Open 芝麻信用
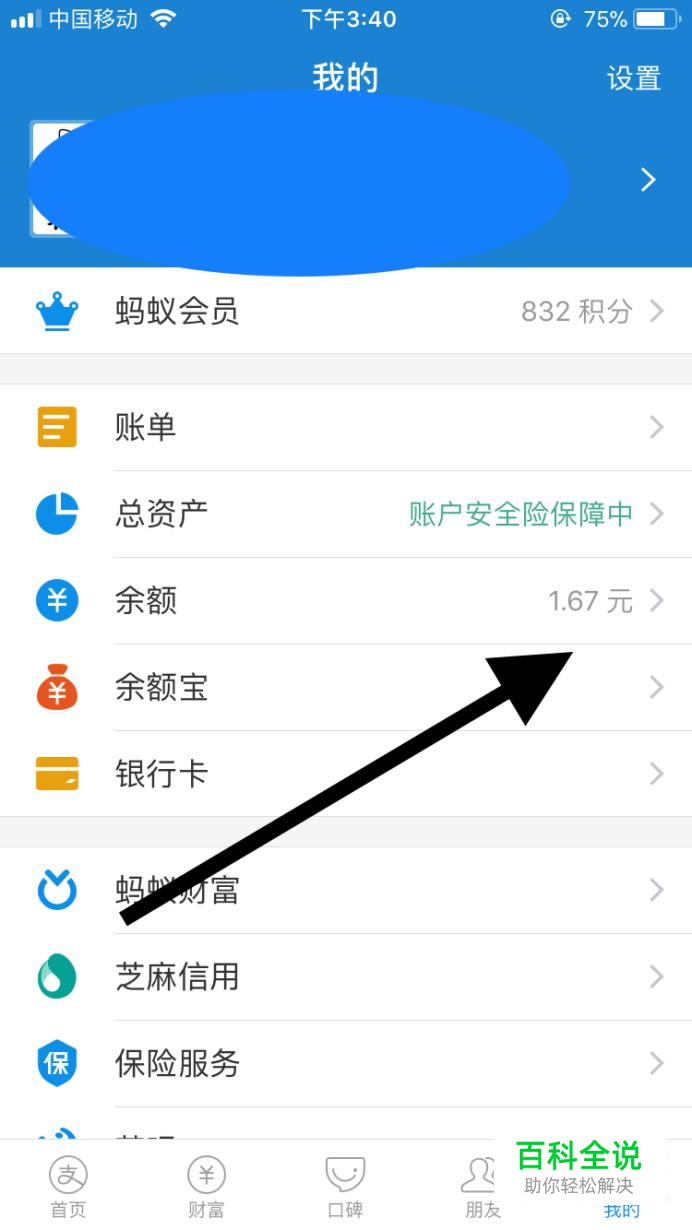The height and width of the screenshot is (1230, 692). click(346, 976)
